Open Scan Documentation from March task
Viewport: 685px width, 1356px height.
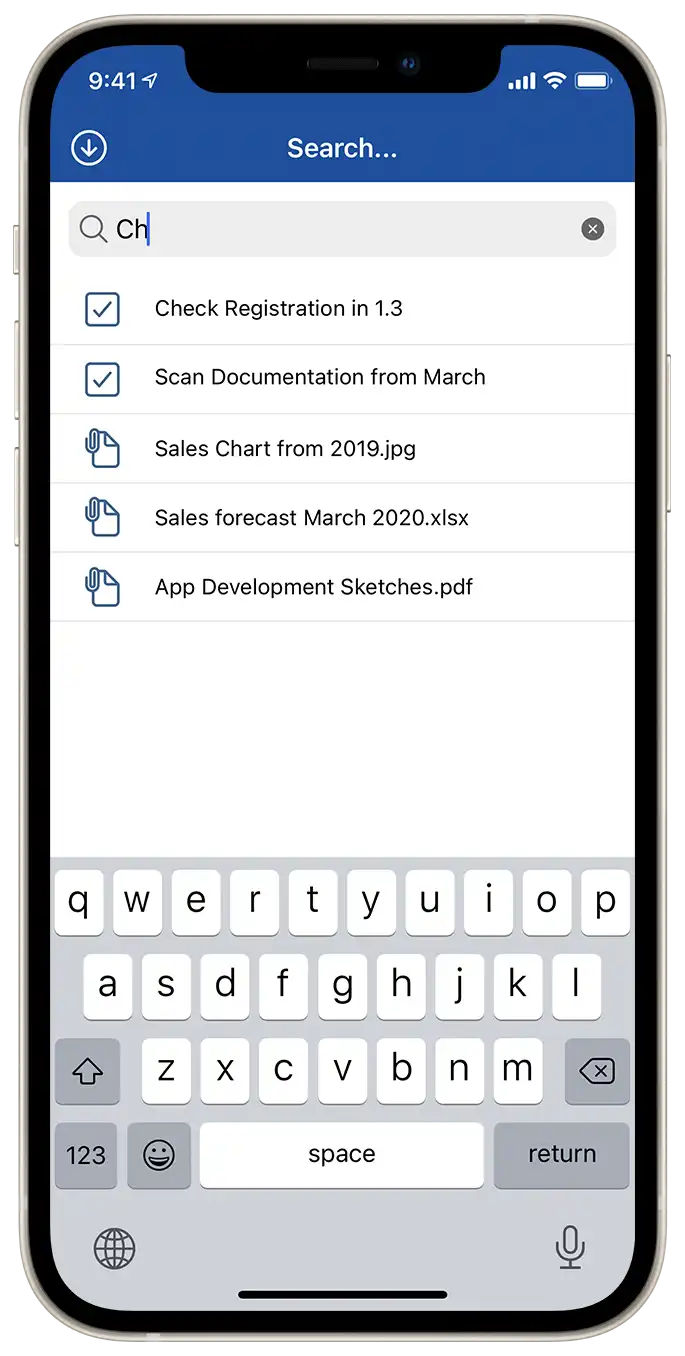click(x=342, y=379)
